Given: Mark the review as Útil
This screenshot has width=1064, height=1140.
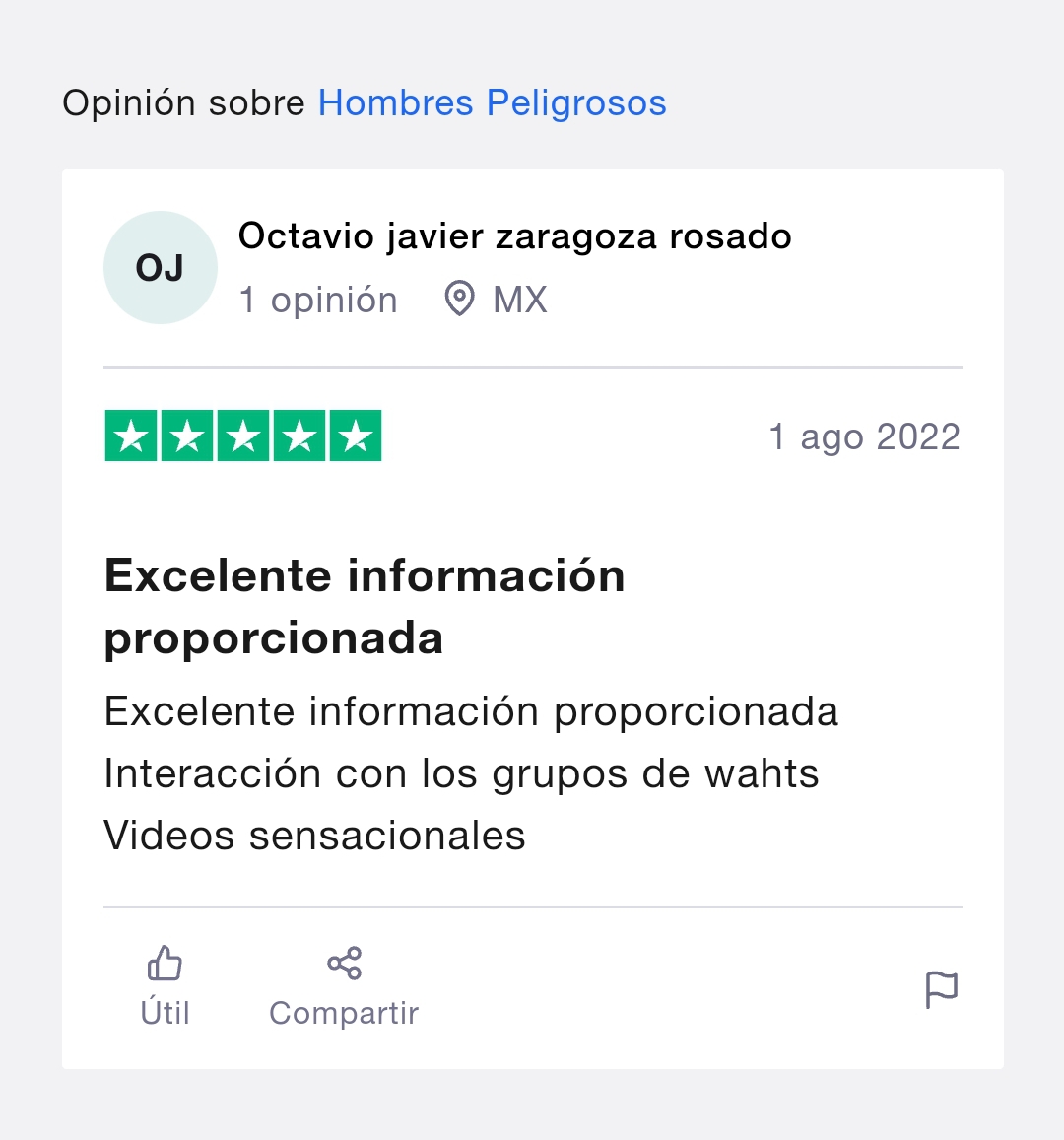Looking at the screenshot, I should pos(165,985).
